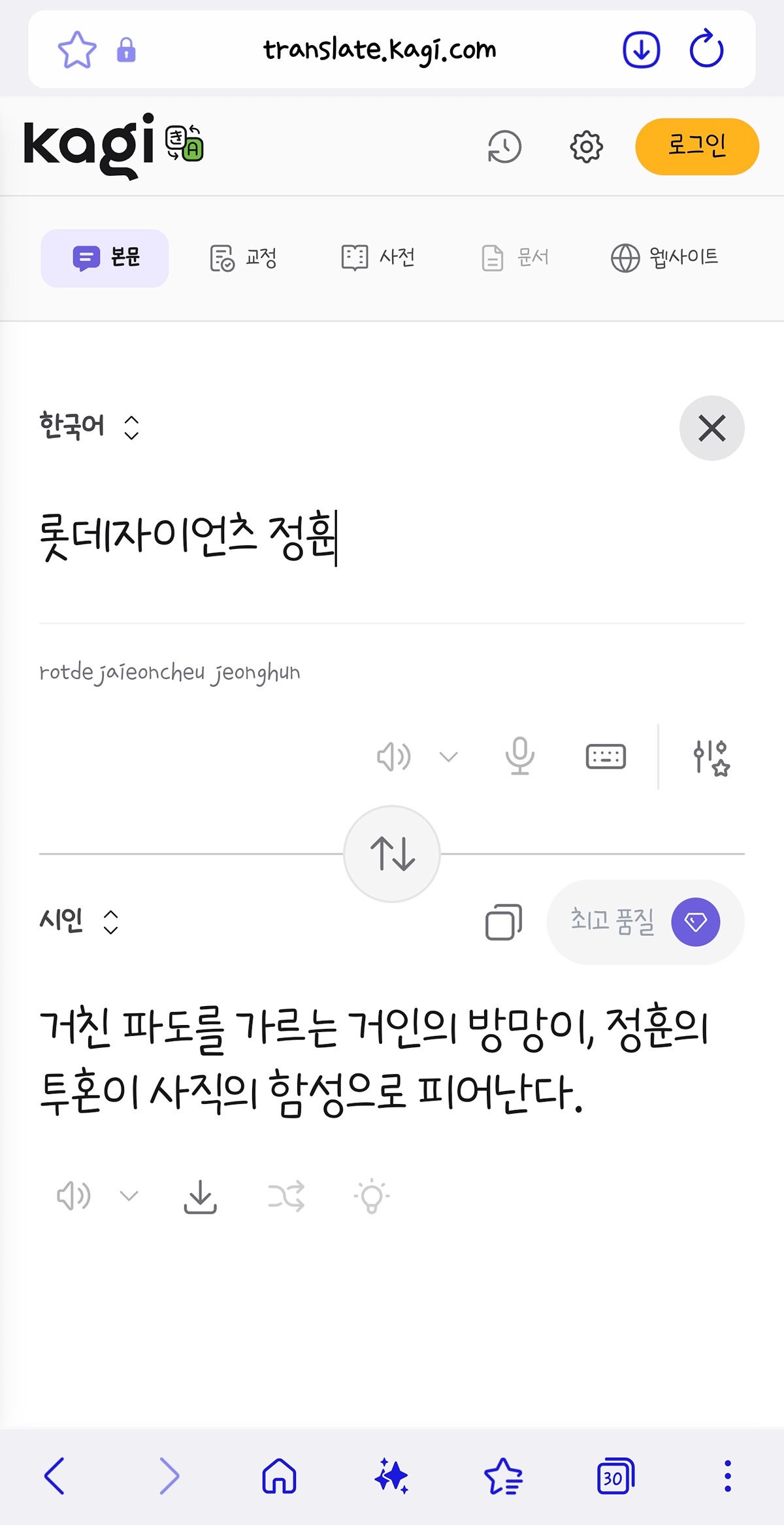Download the translation result
Image resolution: width=784 pixels, height=1525 pixels.
click(x=200, y=1197)
